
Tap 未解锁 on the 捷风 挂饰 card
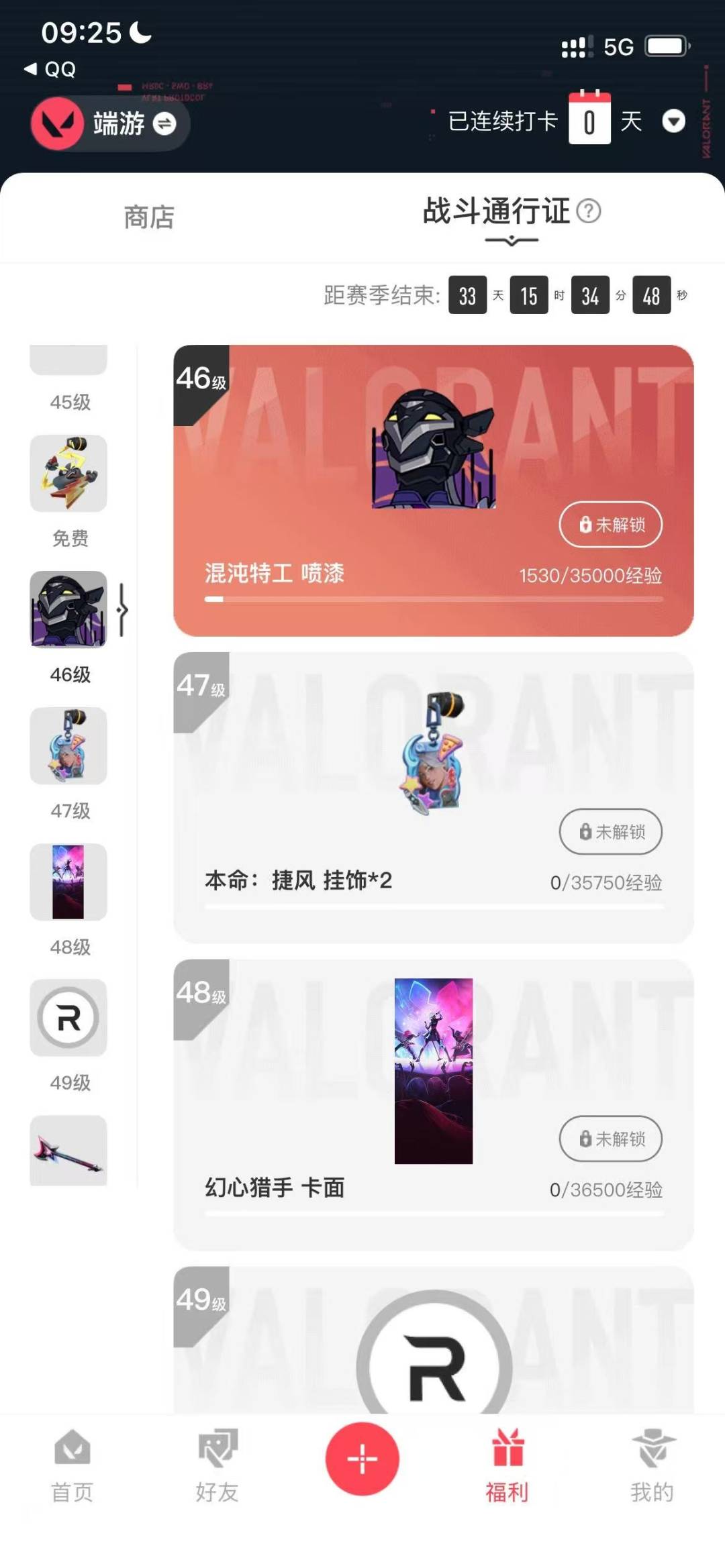610,831
